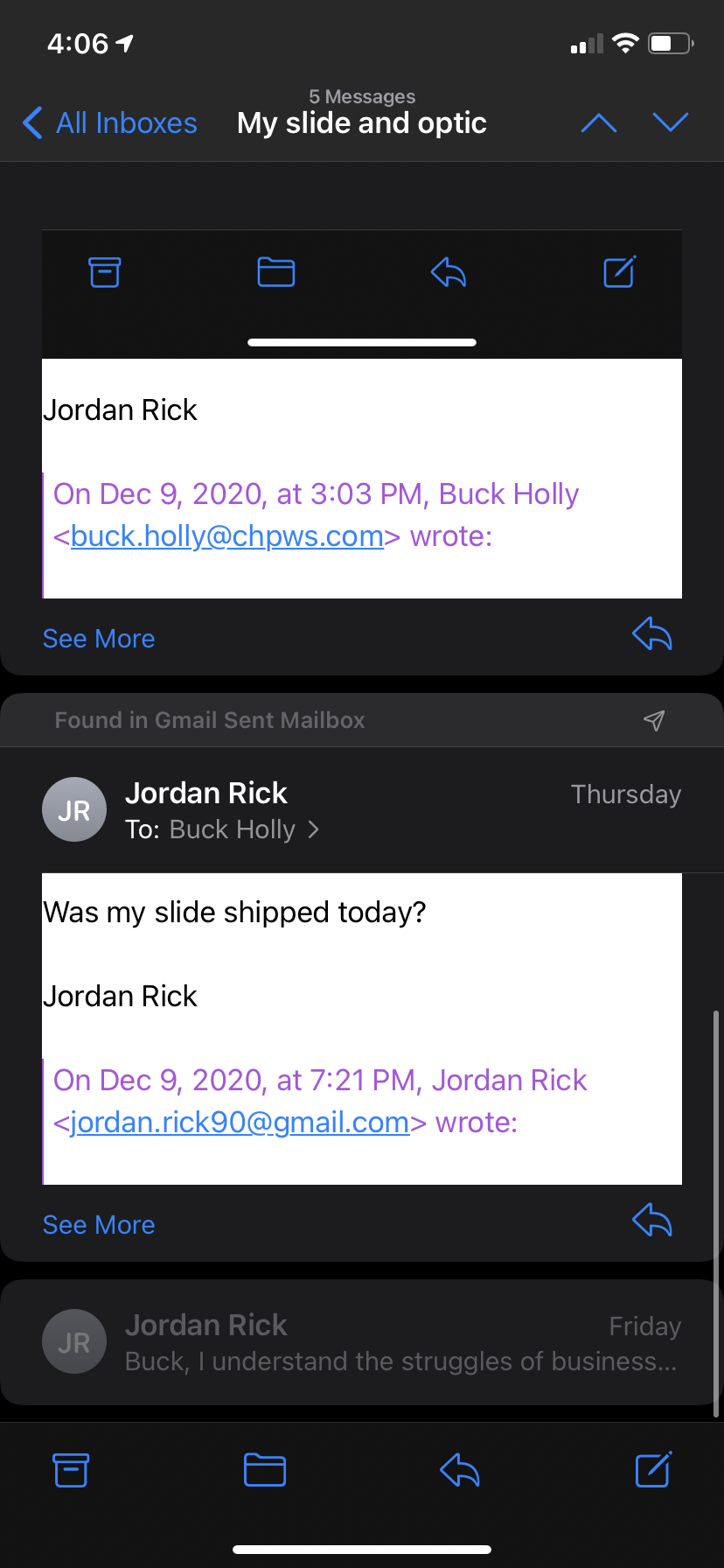Screen dimensions: 724x1568
Task: Compose a new email
Action: [x=653, y=1470]
